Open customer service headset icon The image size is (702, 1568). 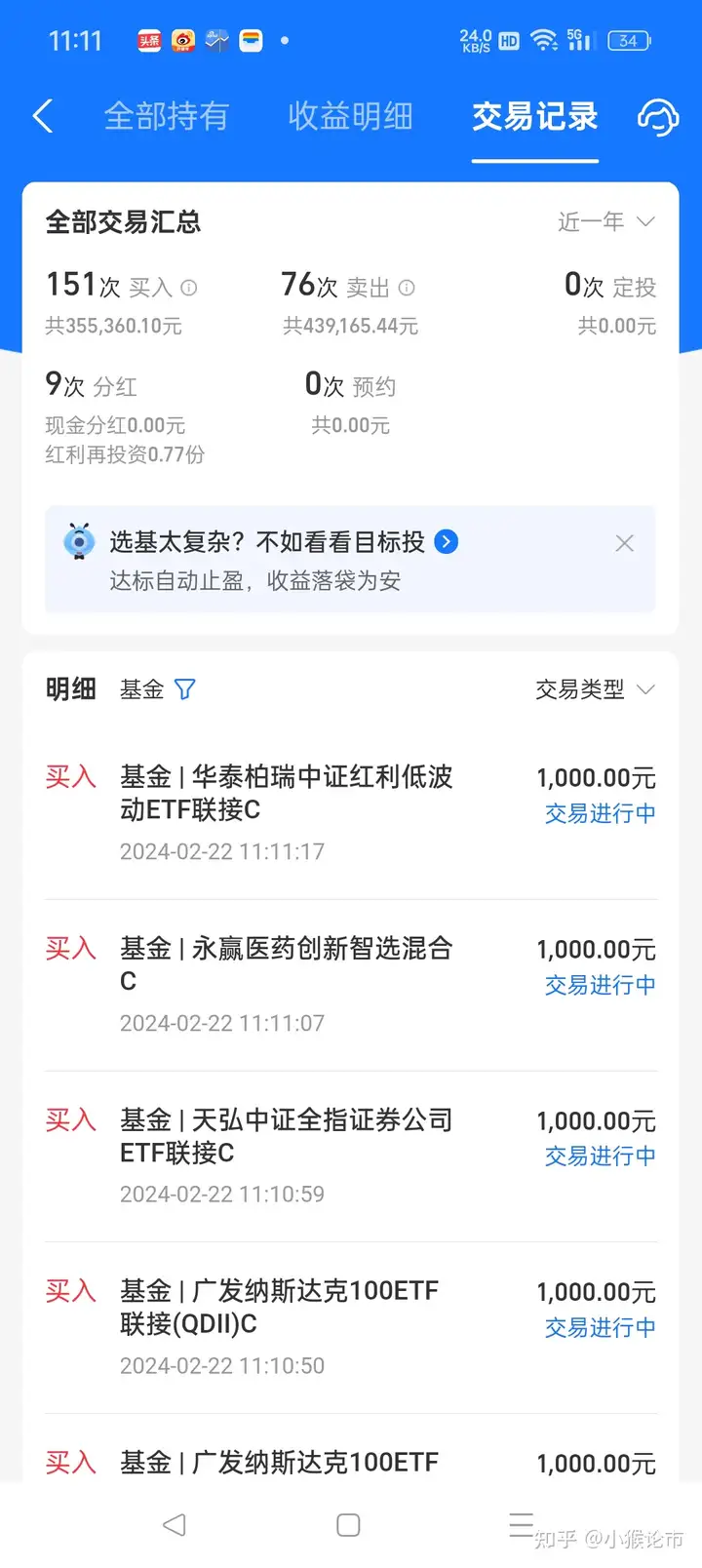658,117
